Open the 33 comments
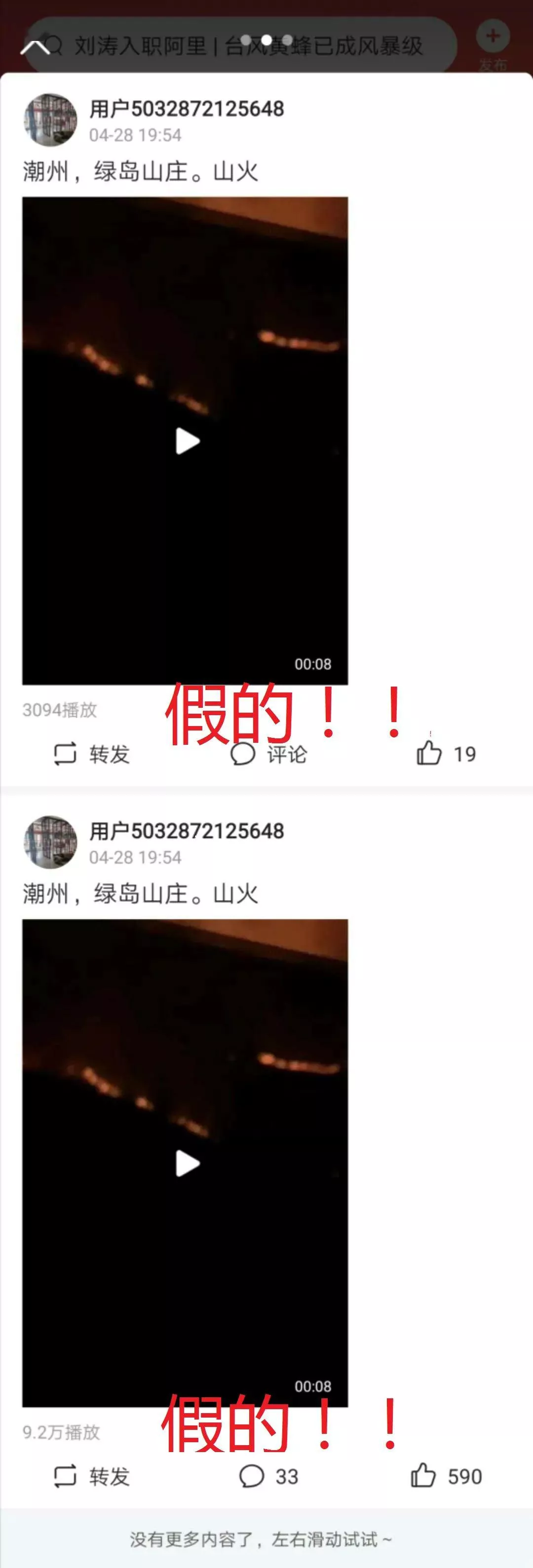 (x=268, y=1476)
